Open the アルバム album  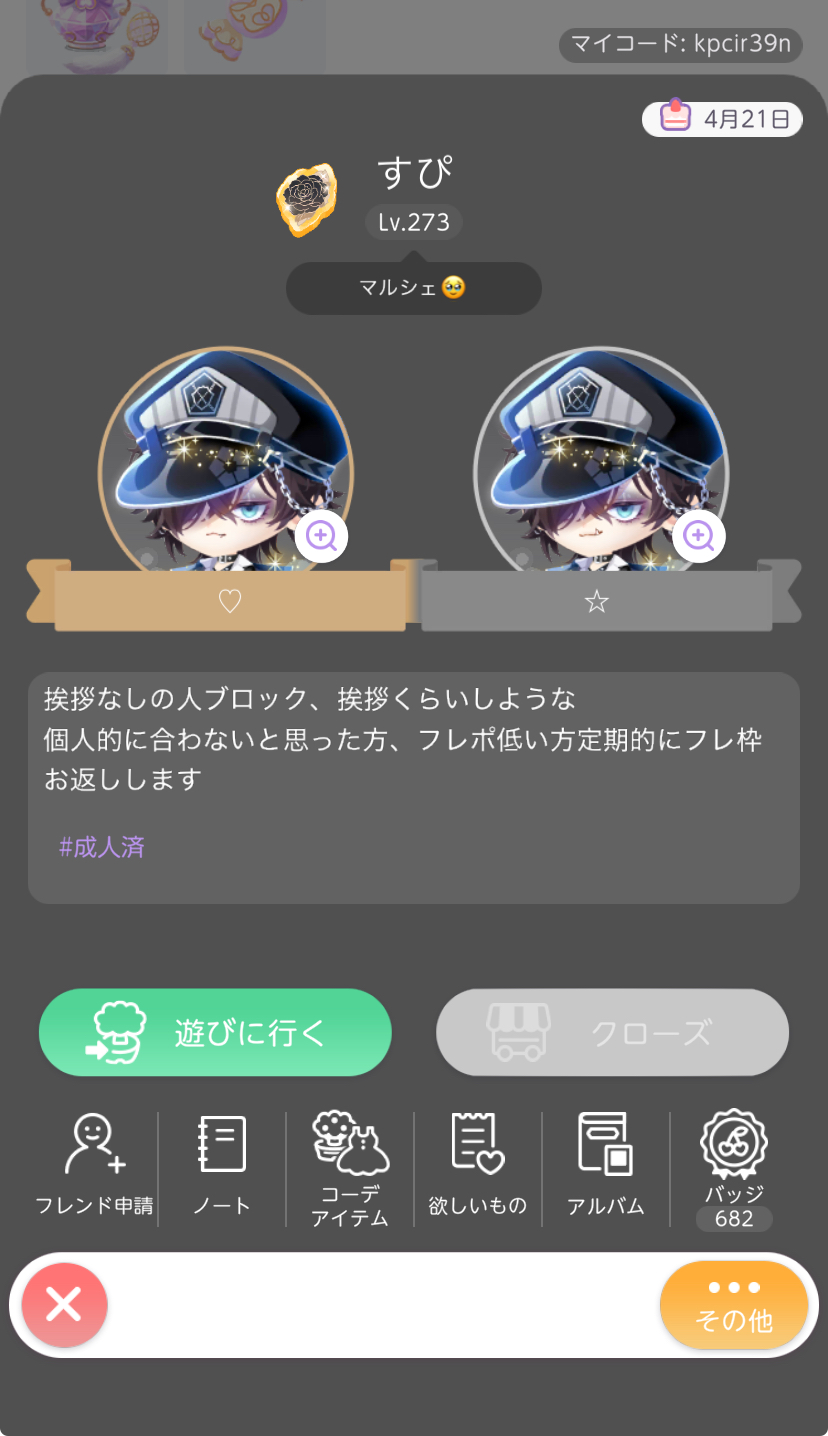coord(606,1164)
